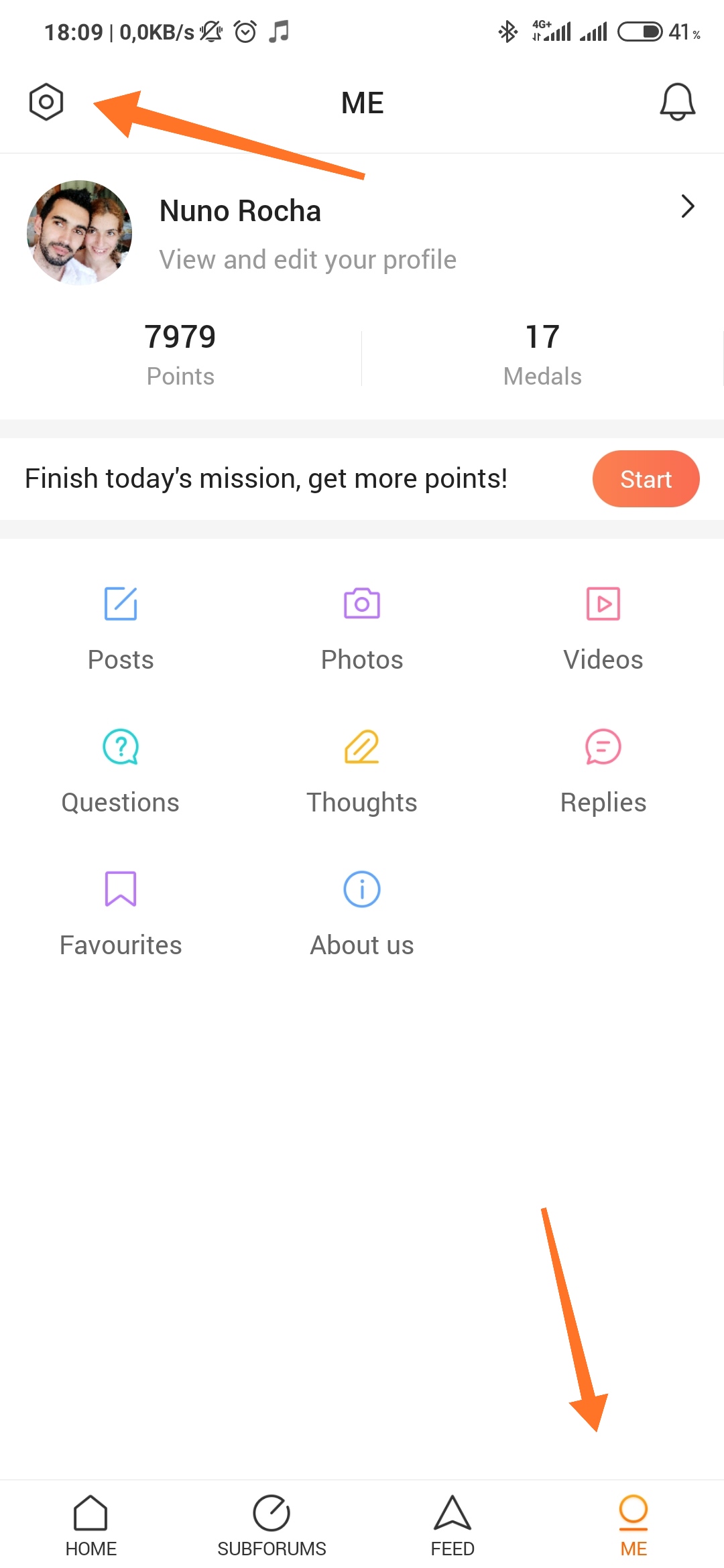Switch to the Home tab

click(90, 1525)
